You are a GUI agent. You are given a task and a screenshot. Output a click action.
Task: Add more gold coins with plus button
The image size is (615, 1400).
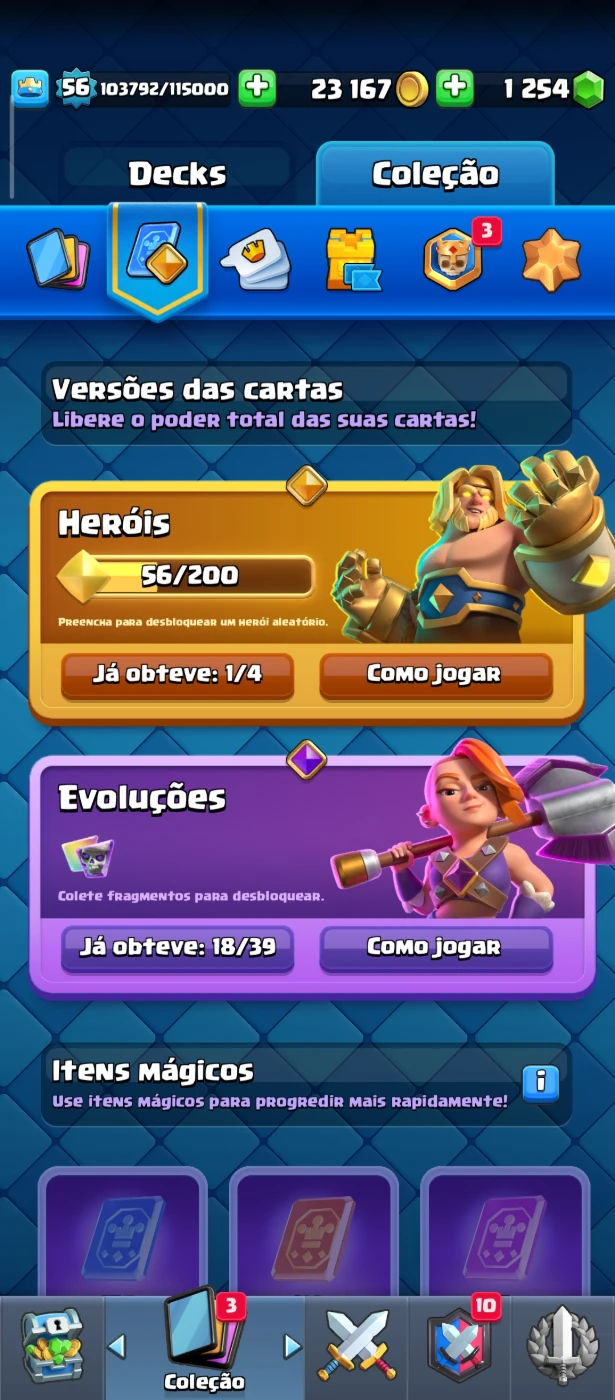pos(257,88)
